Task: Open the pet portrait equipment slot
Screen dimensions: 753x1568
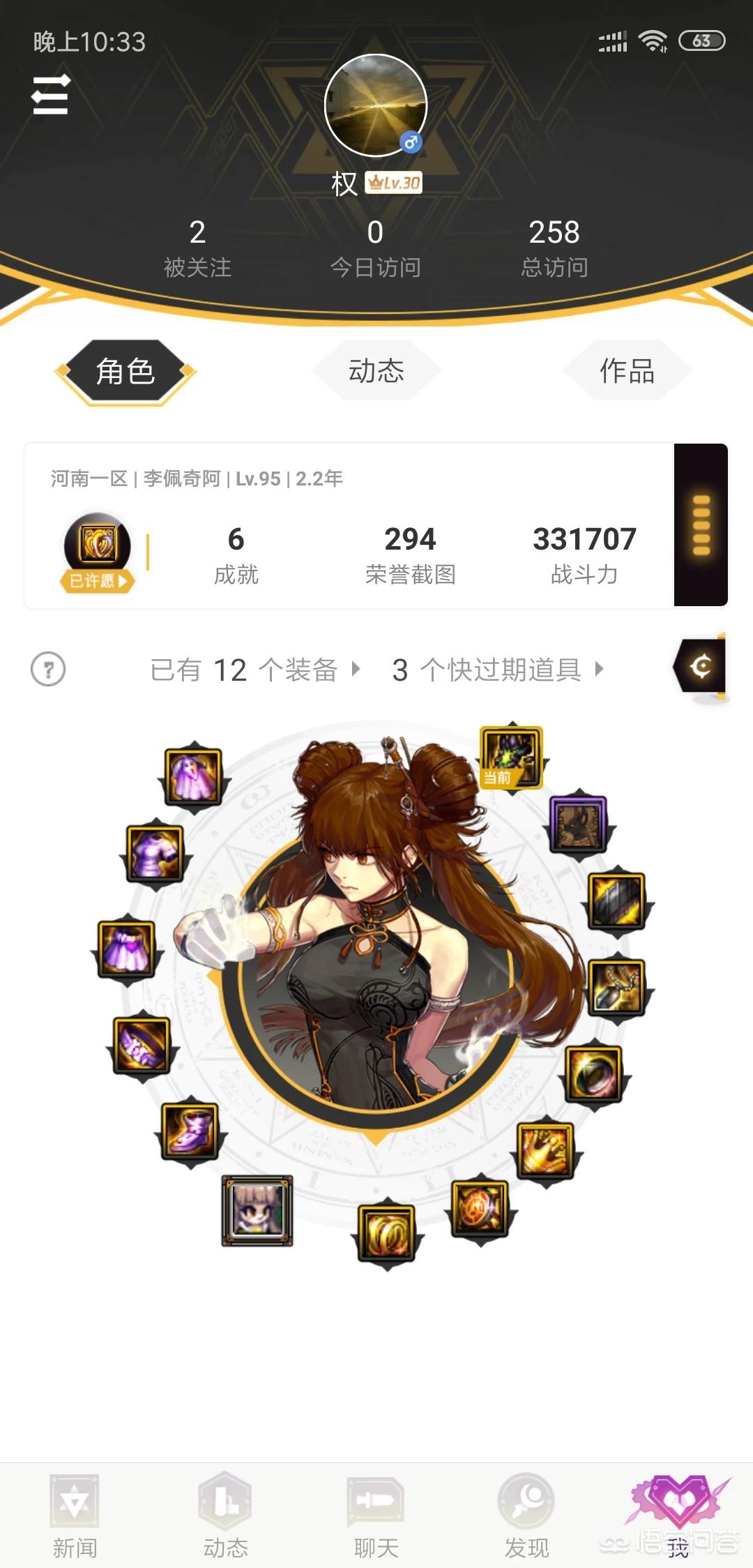Action: tap(257, 1210)
